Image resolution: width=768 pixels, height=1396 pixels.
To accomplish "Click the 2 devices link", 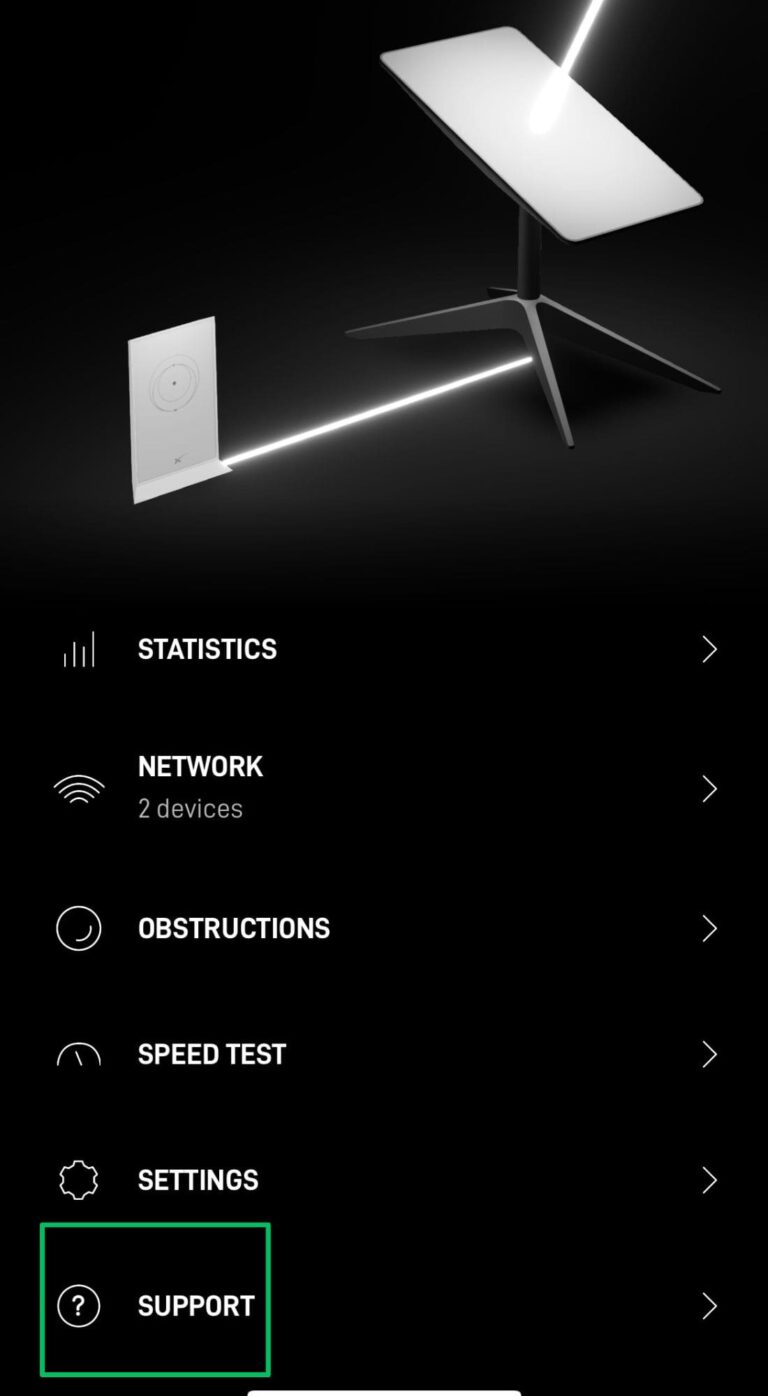I will tap(191, 809).
